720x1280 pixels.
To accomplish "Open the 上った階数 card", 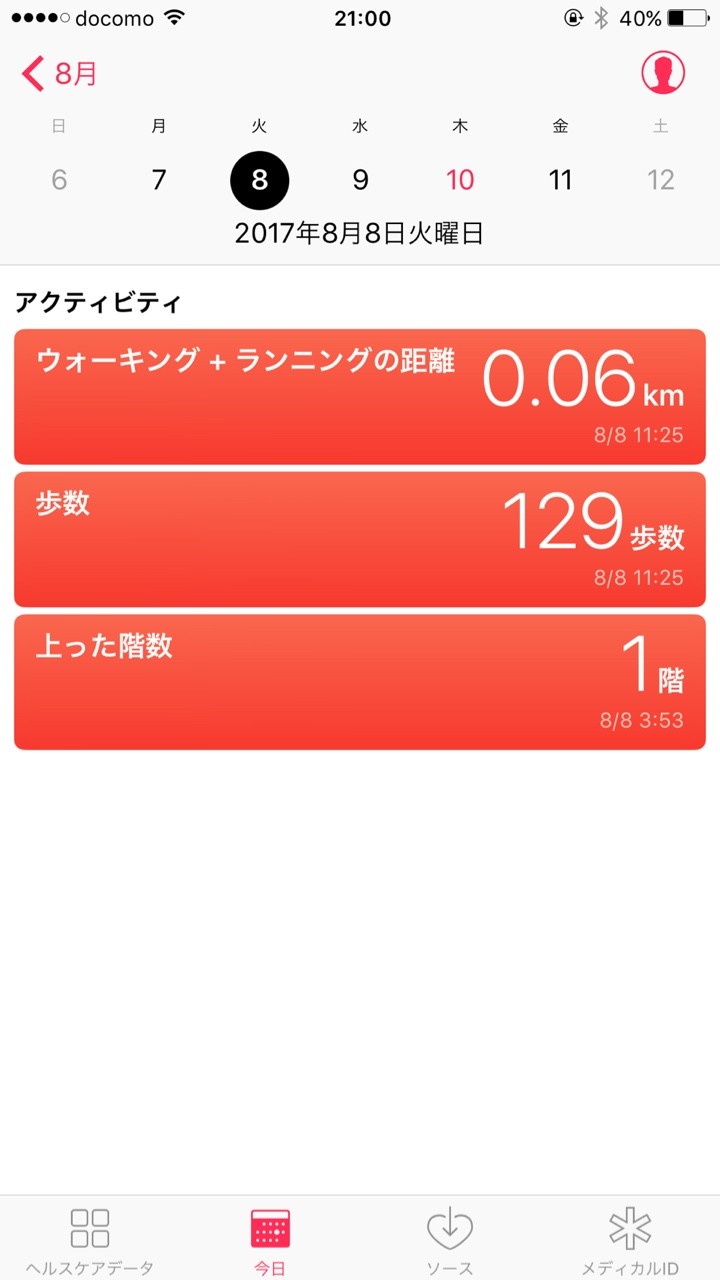I will pos(360,682).
